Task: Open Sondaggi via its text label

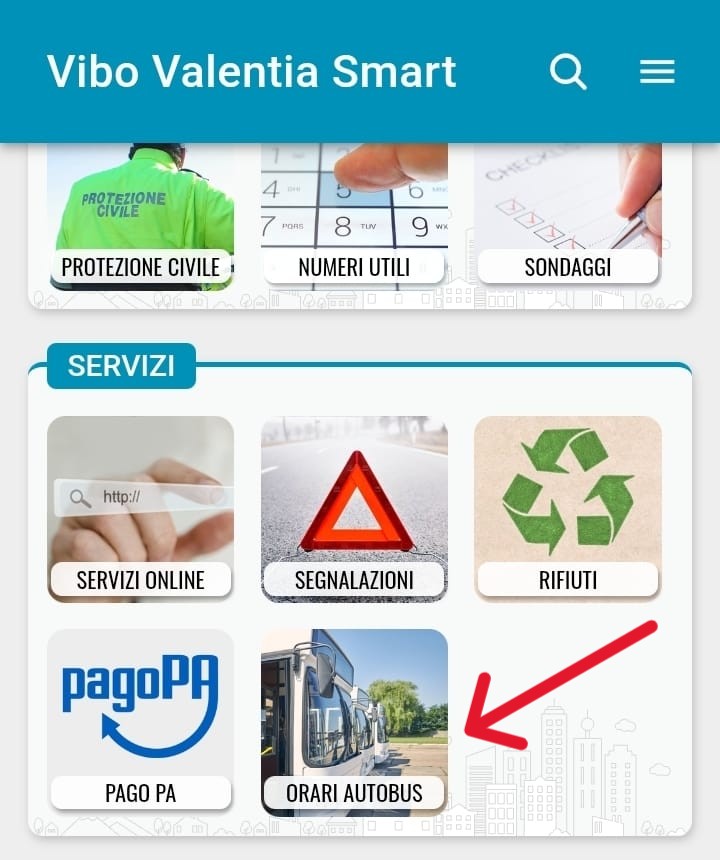Action: coord(568,267)
